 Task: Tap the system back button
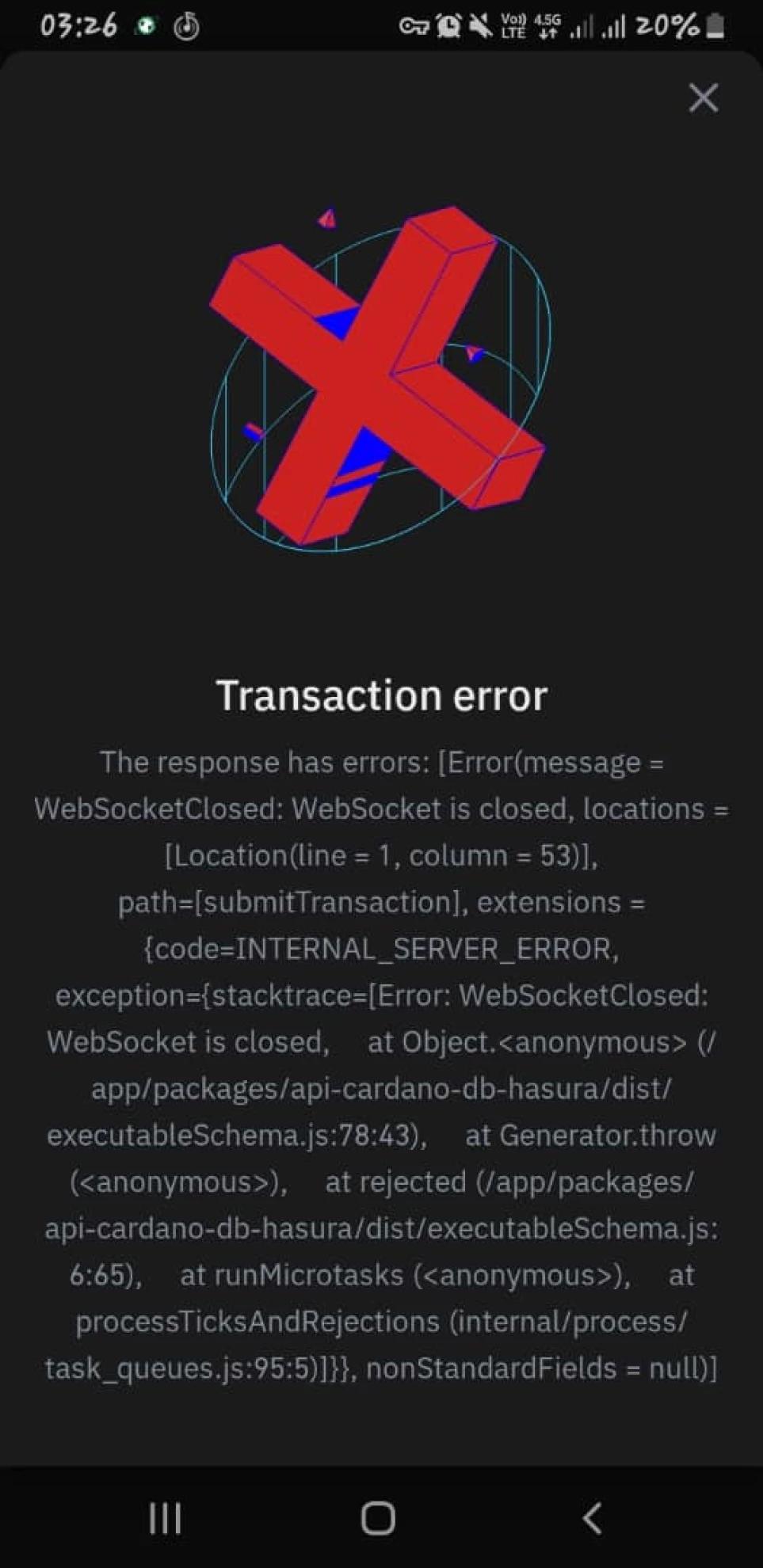592,1517
